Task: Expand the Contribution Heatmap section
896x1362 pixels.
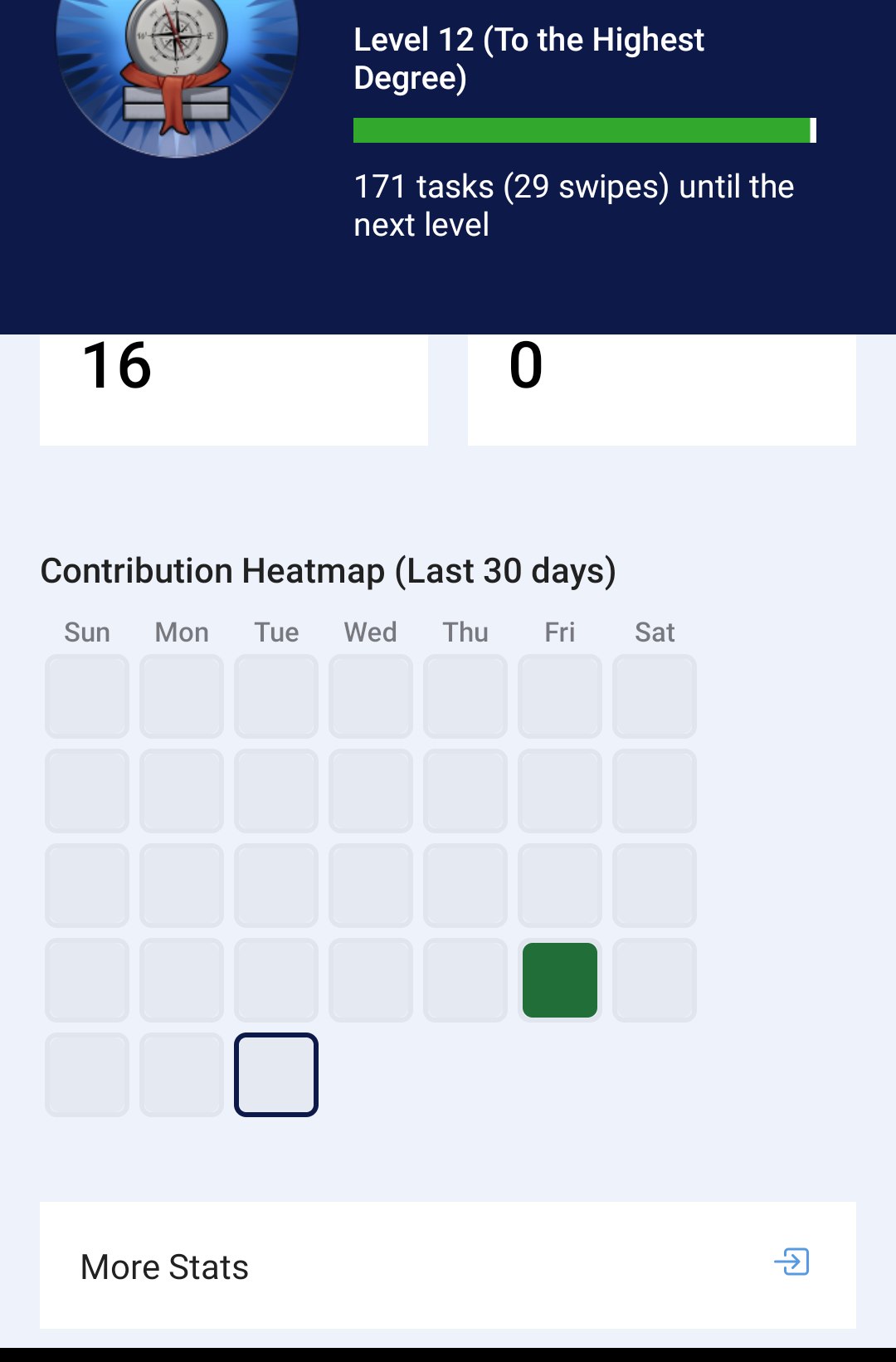Action: tap(329, 570)
